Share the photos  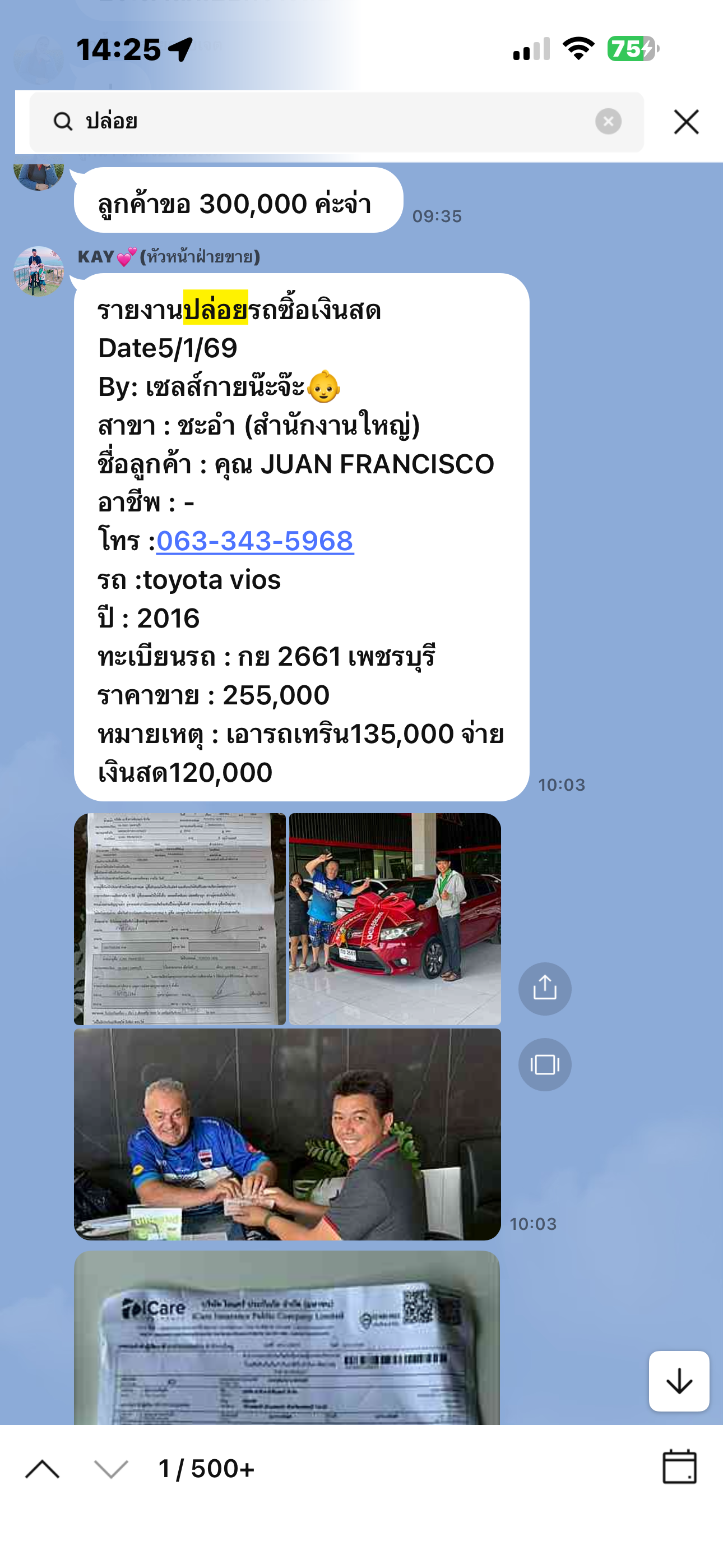point(545,989)
